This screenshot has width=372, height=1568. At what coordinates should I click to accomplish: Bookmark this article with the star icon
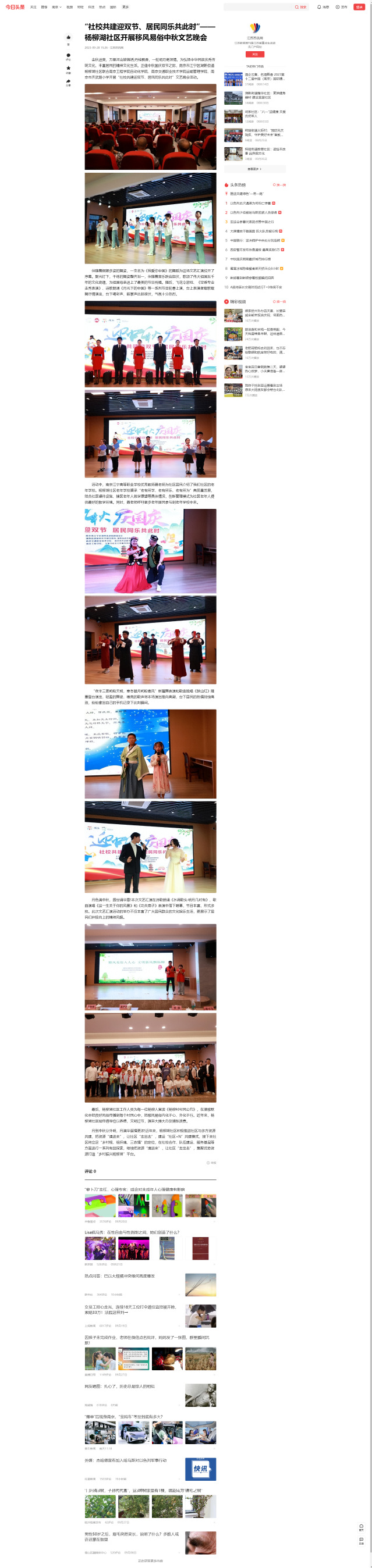68,68
